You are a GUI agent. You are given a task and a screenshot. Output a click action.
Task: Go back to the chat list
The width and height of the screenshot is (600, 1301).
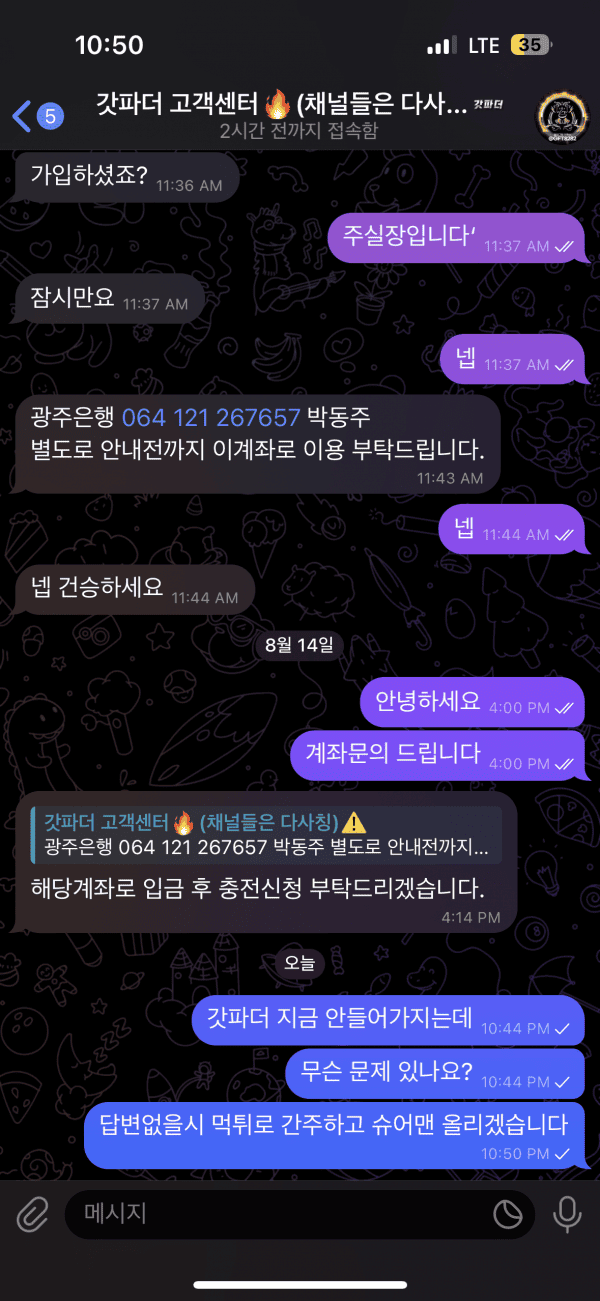pos(36,116)
